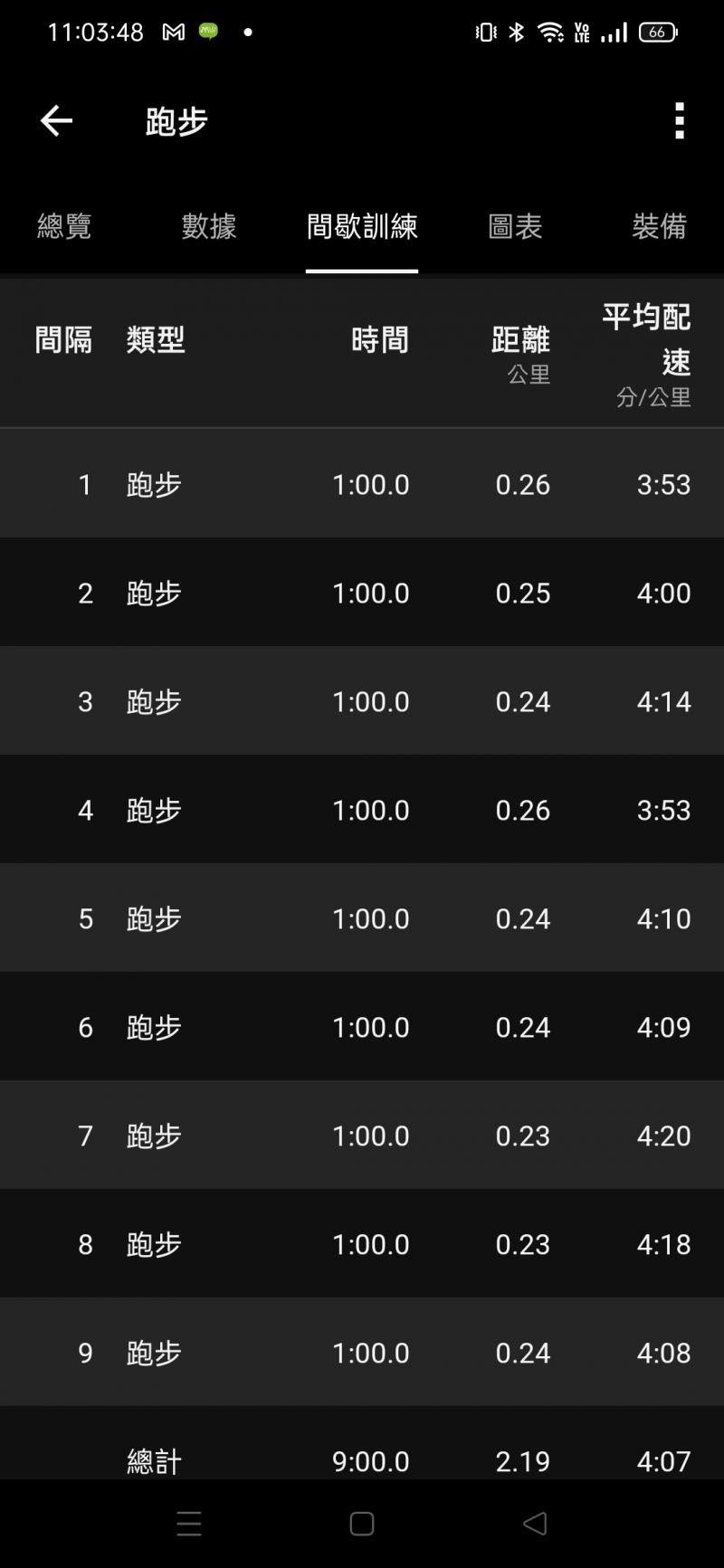View the 圖表 tab

(x=515, y=226)
